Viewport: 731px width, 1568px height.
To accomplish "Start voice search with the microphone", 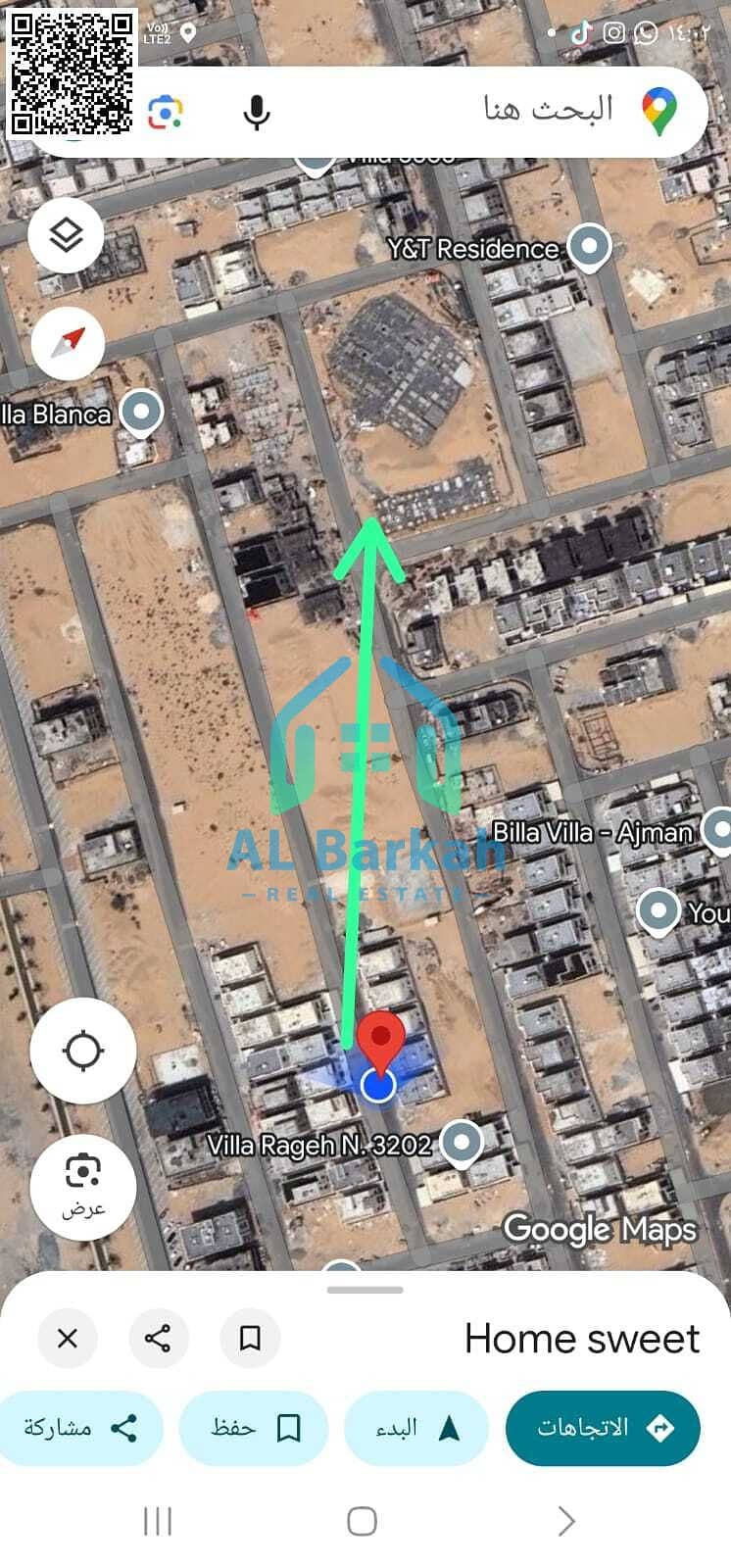I will click(257, 113).
